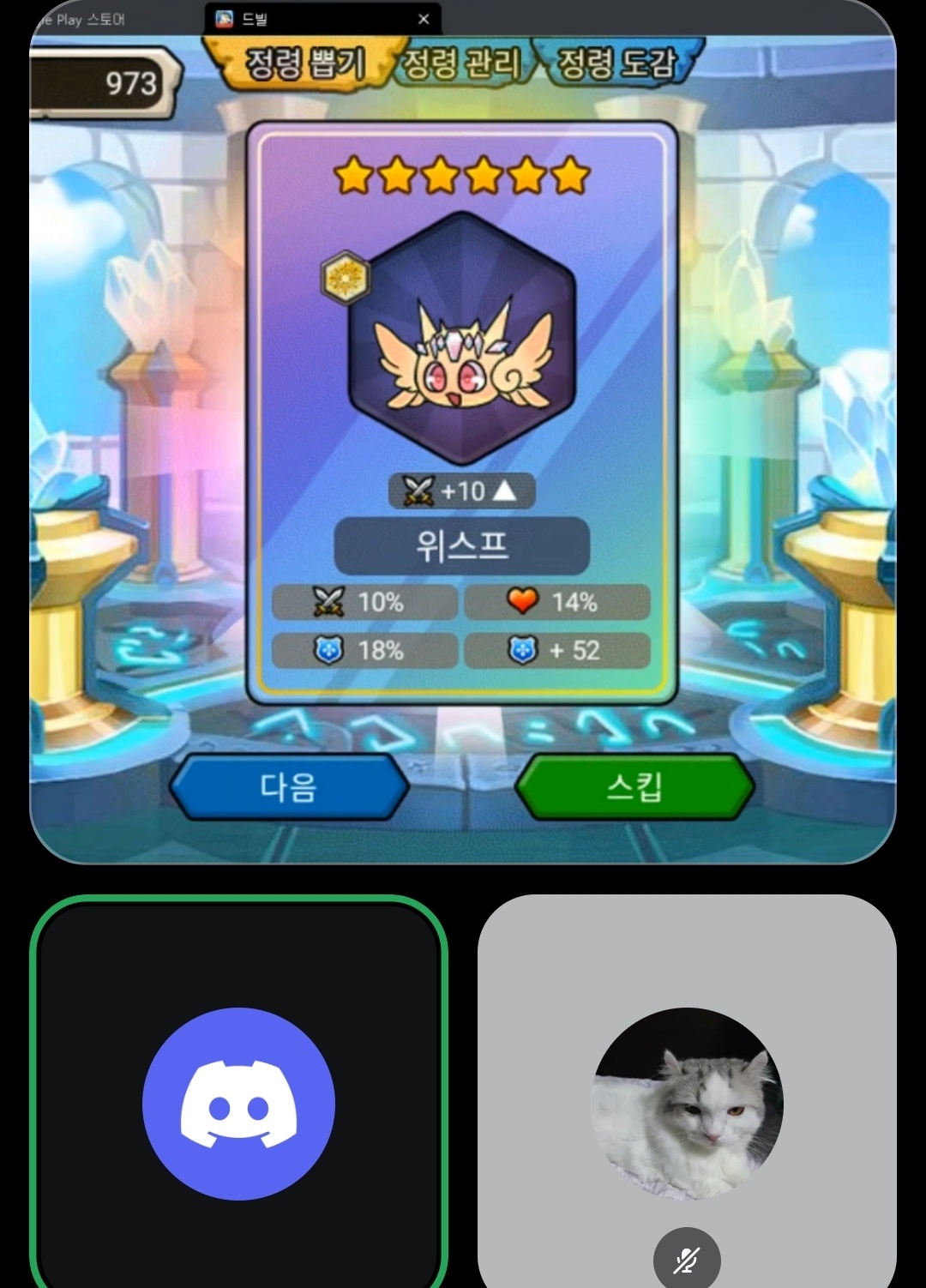This screenshot has height=1288, width=926.
Task: Select the participant tile with cat avatar
Action: [x=687, y=1092]
